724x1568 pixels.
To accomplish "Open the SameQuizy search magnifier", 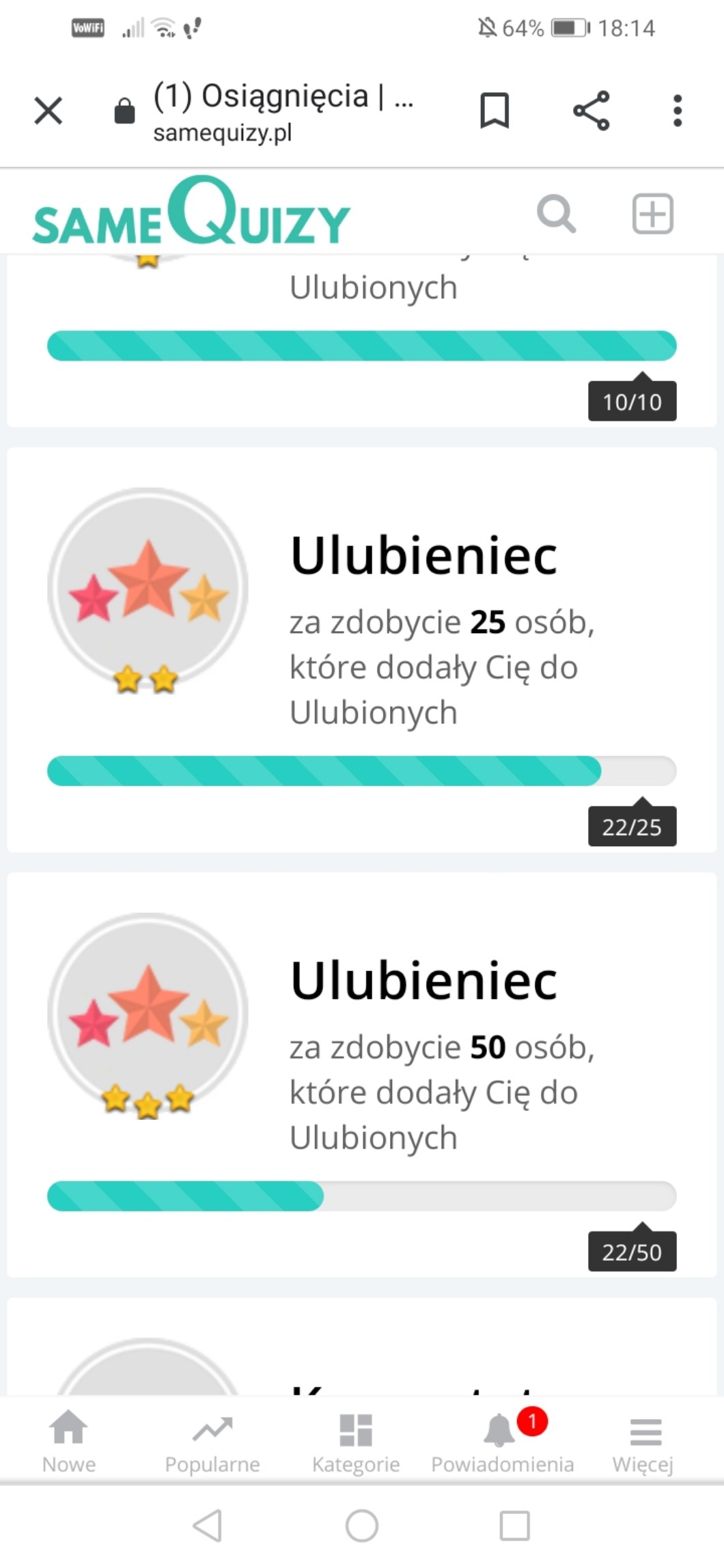I will coord(556,214).
